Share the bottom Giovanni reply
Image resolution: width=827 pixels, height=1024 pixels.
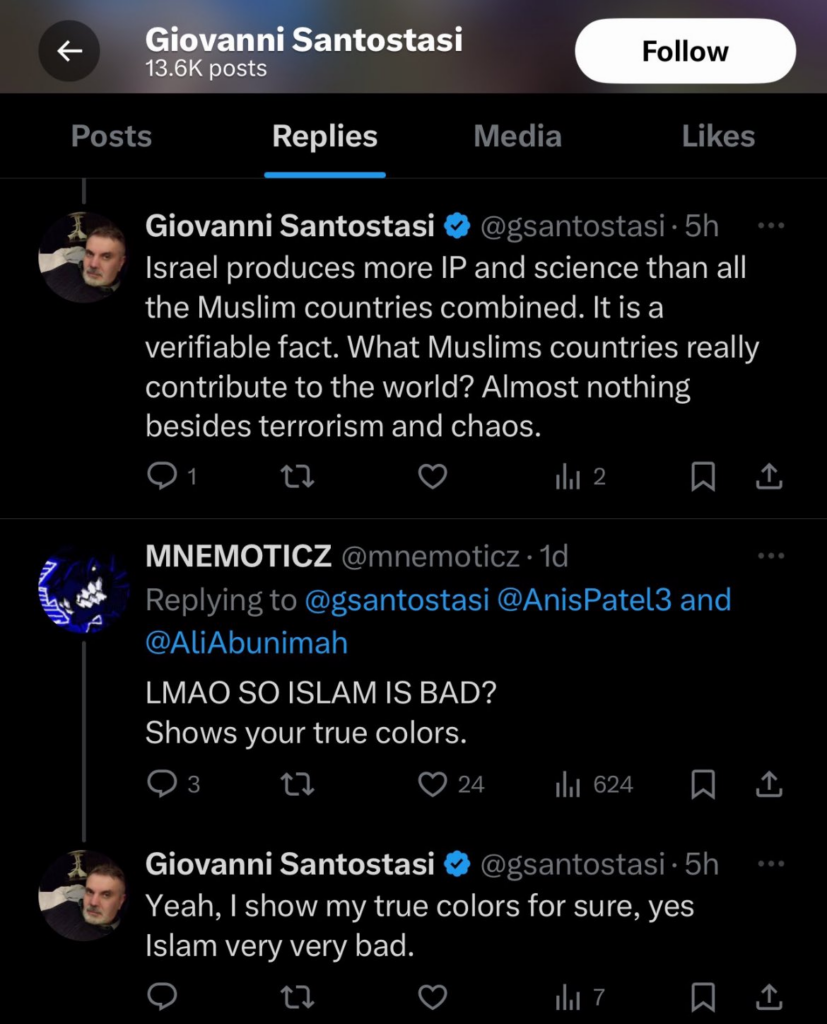tap(768, 997)
